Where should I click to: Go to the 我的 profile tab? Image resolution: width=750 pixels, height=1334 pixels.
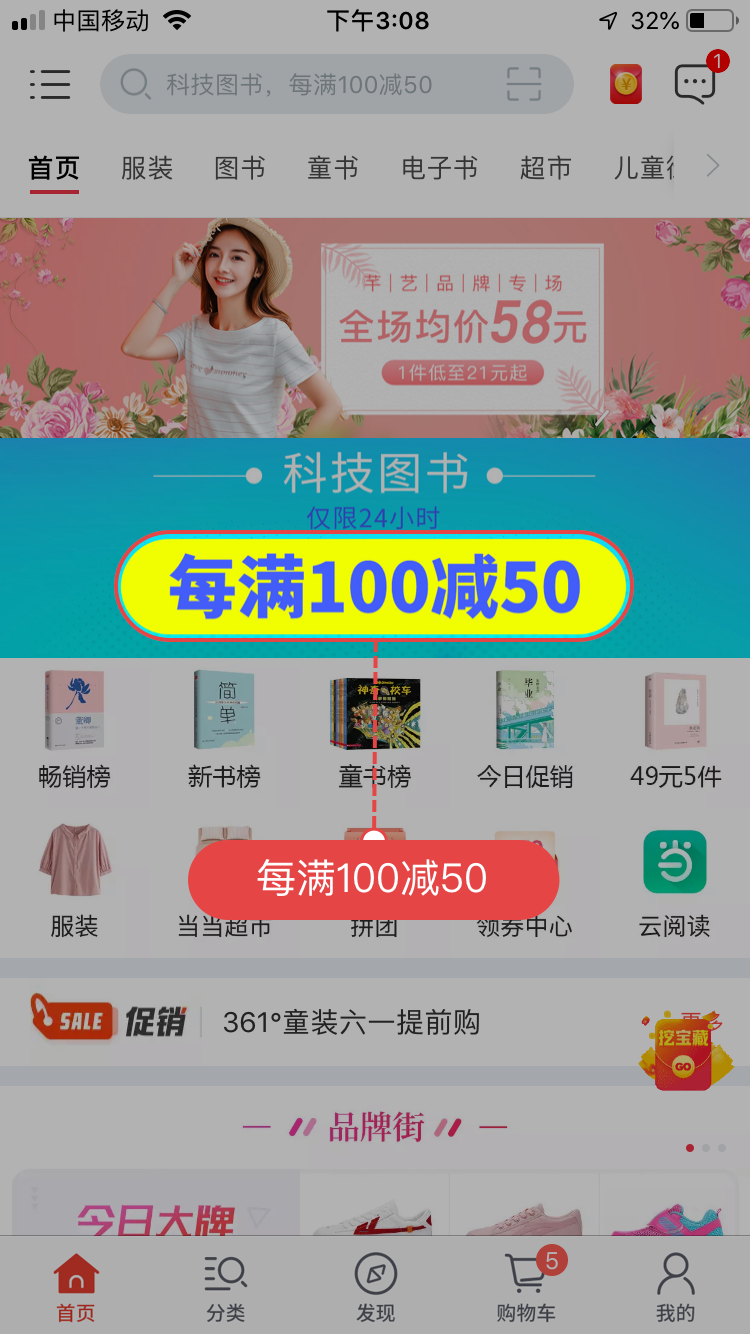tap(675, 1288)
